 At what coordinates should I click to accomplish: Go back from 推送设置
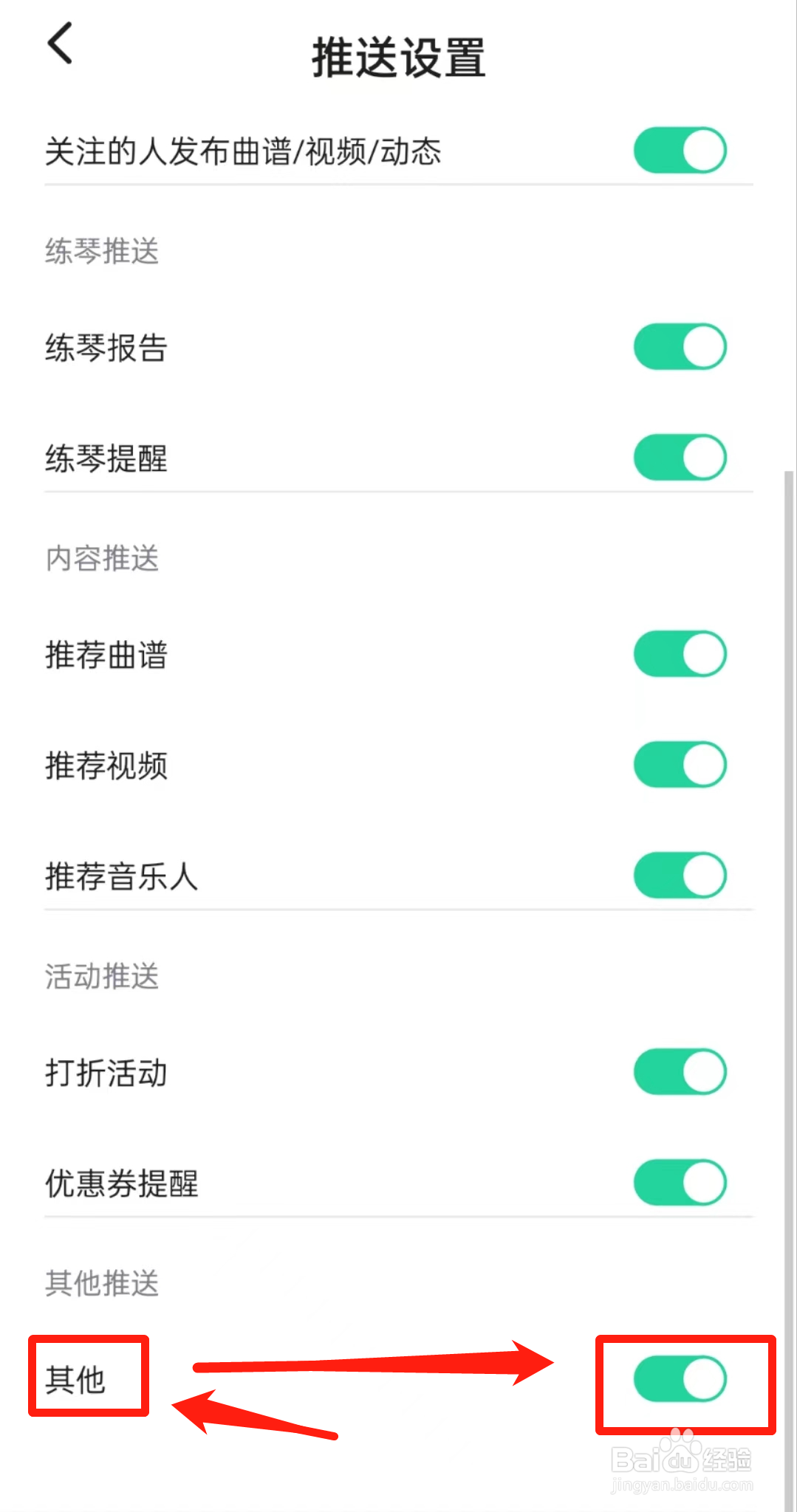coord(60,43)
